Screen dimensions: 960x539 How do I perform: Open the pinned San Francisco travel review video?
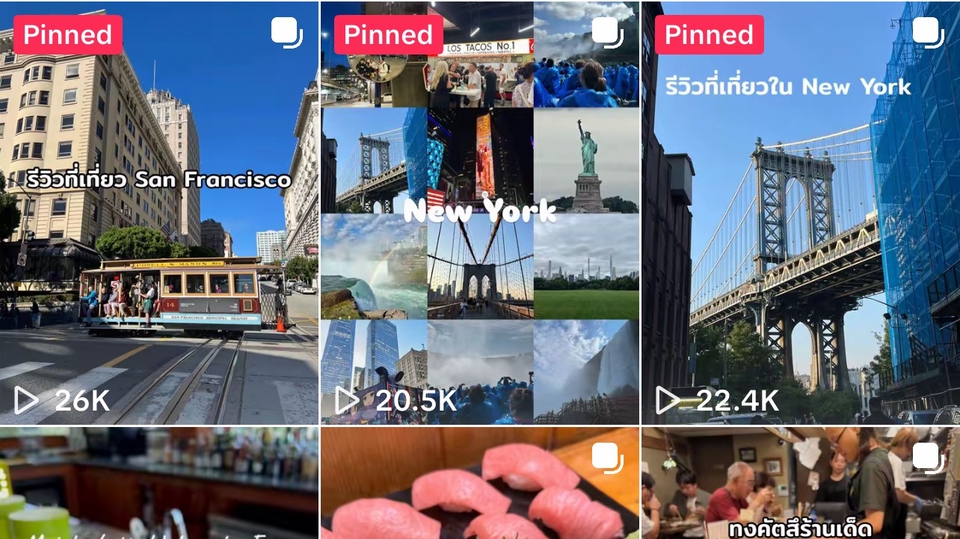point(159,212)
